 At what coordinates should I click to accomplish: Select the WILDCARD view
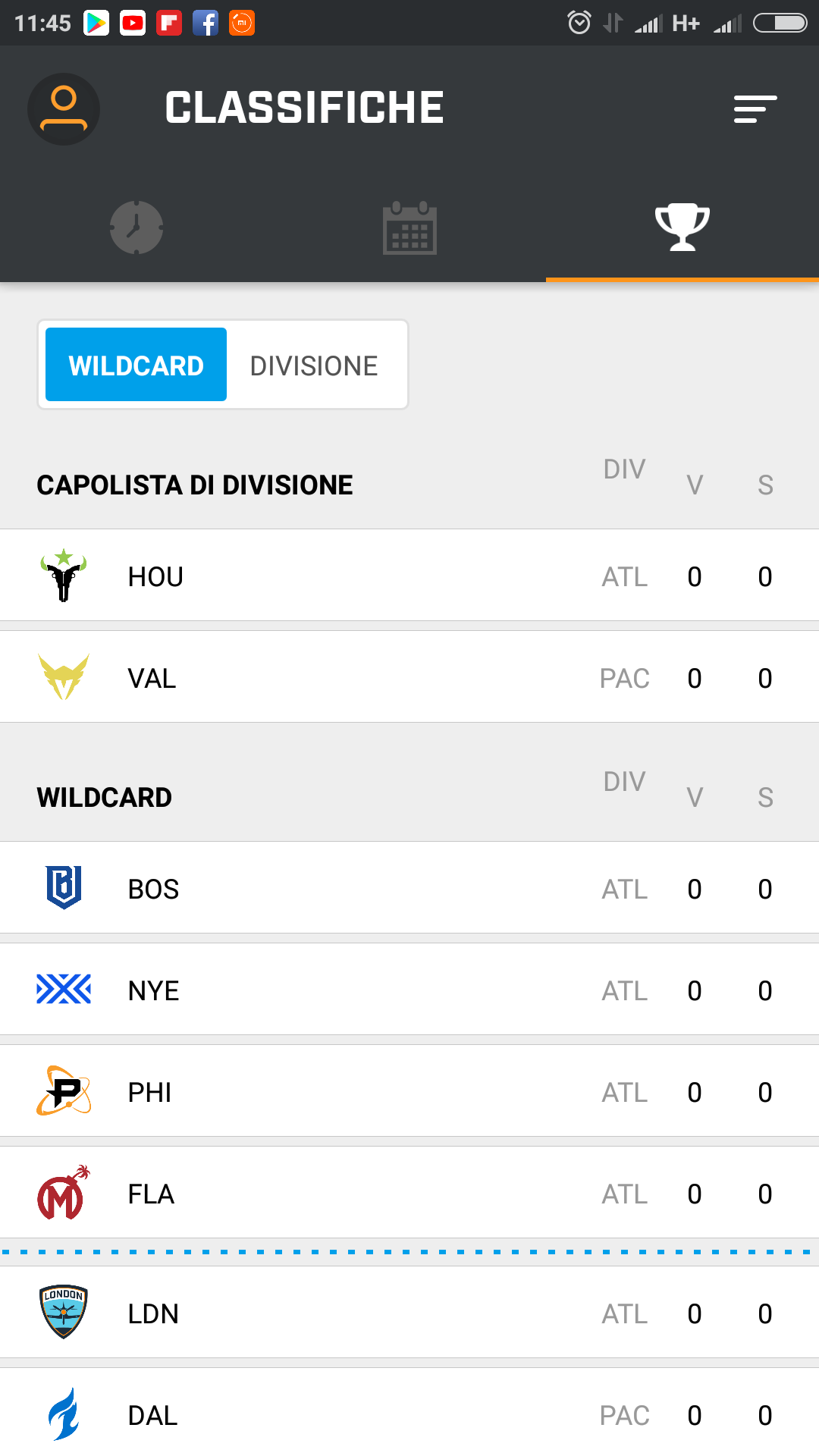tap(136, 365)
